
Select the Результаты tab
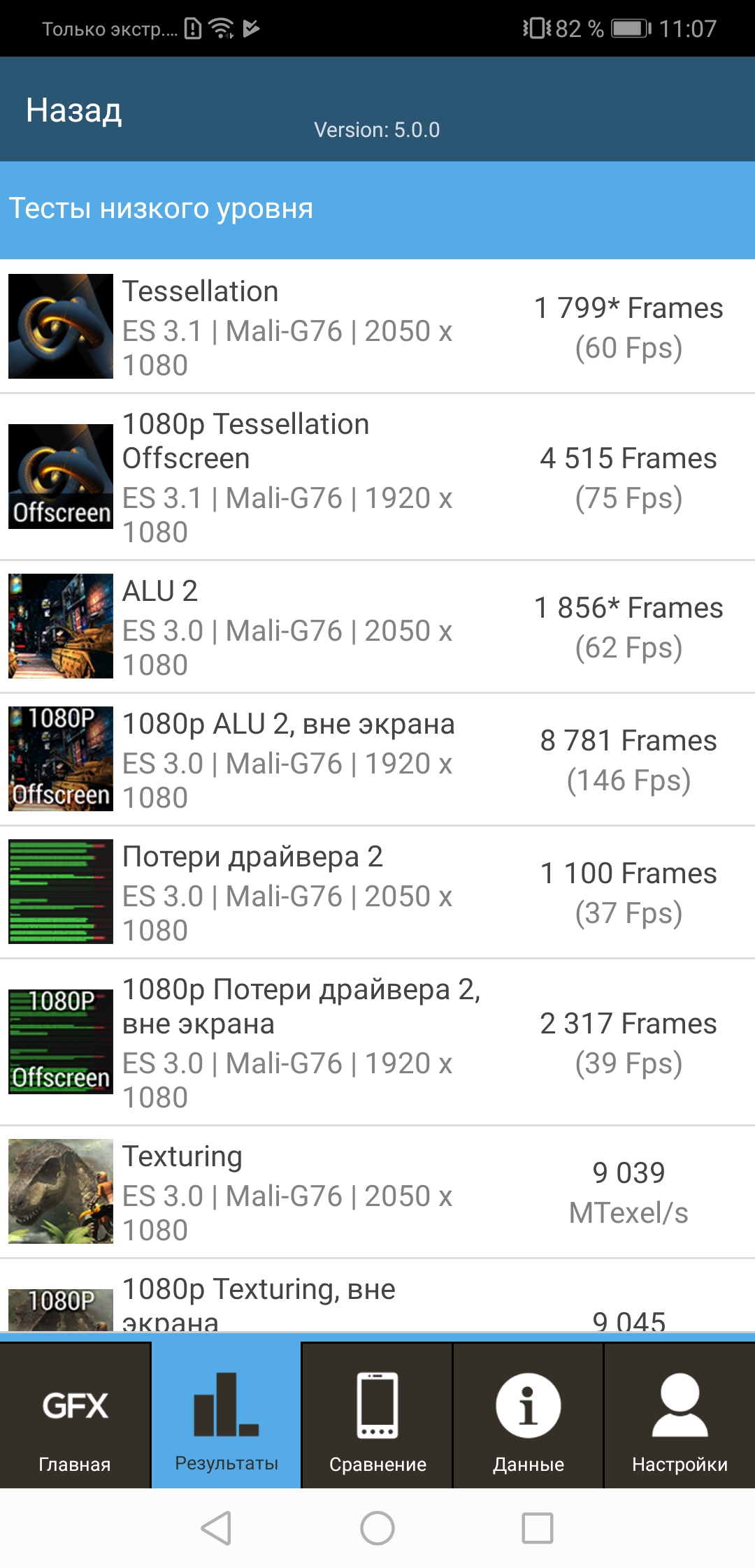[x=226, y=1415]
